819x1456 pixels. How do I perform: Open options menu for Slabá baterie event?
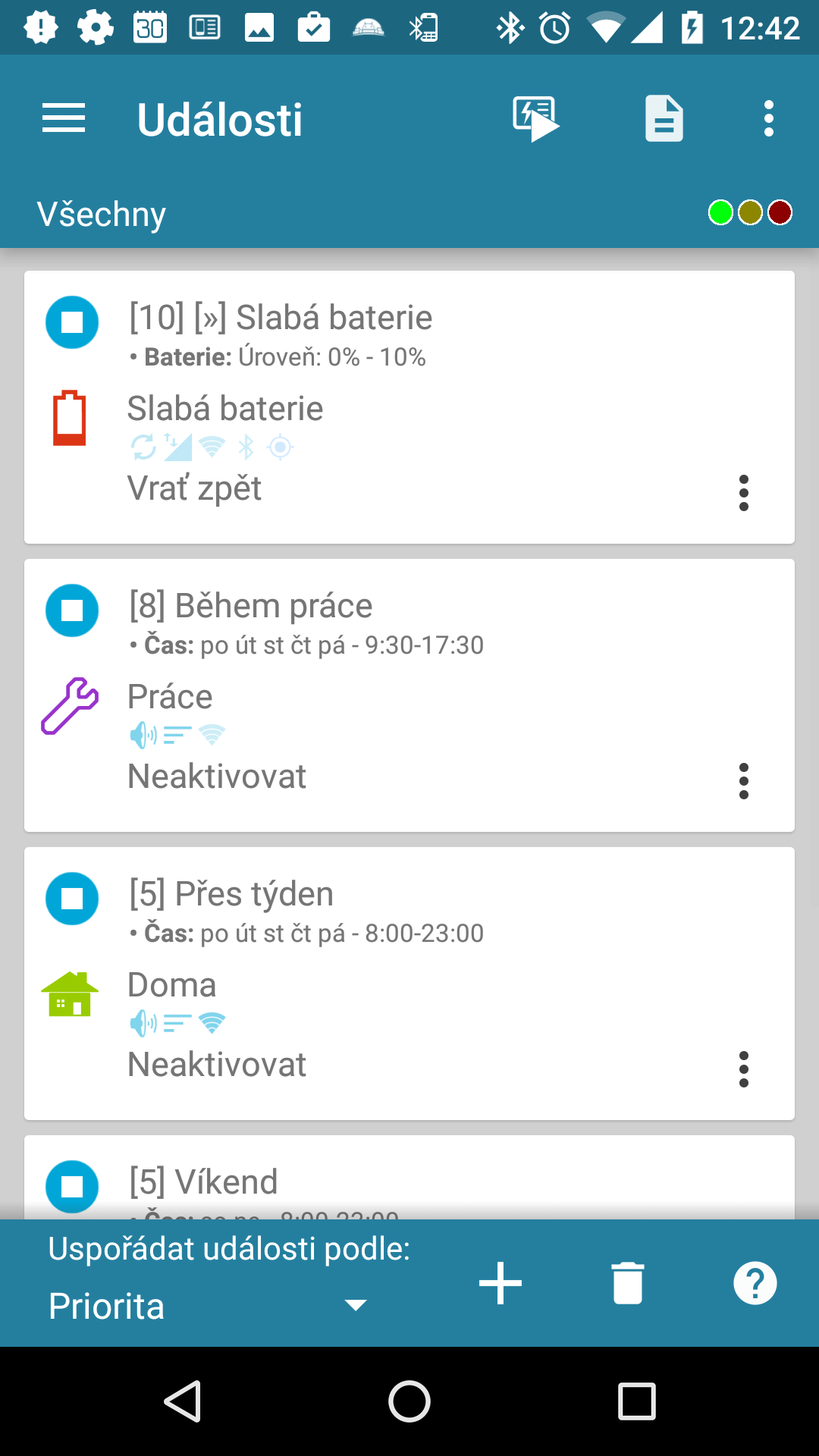tap(744, 493)
